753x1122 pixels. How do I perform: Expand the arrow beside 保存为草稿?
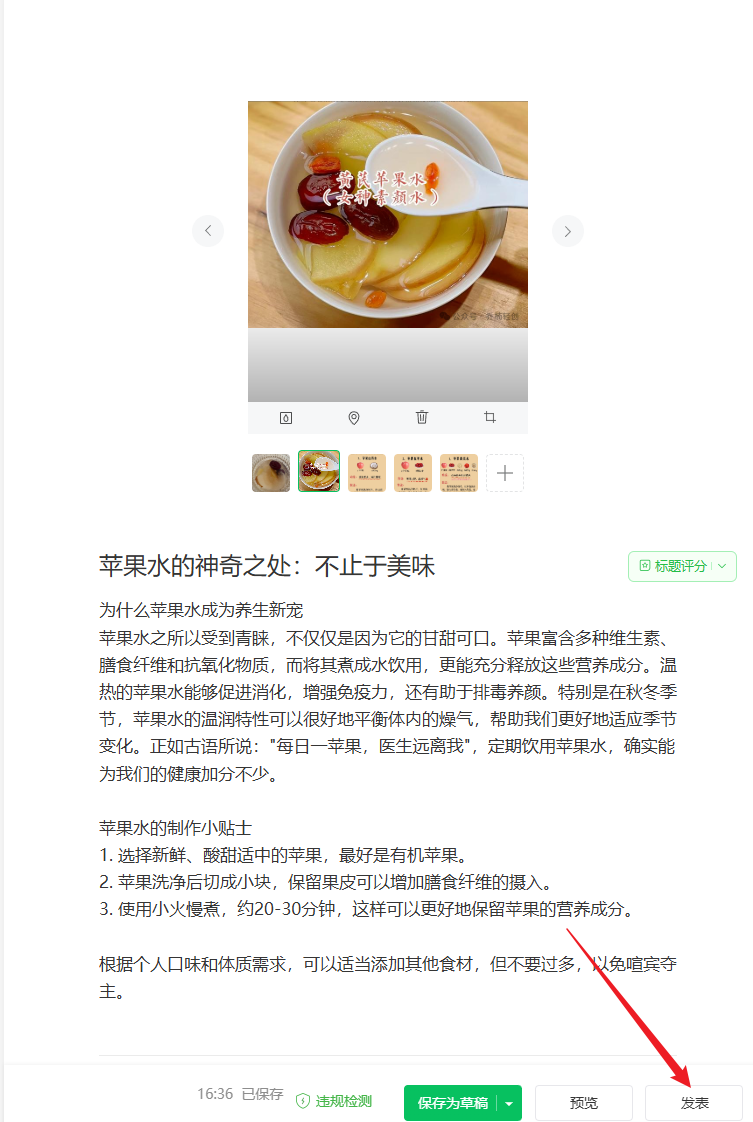click(510, 1103)
